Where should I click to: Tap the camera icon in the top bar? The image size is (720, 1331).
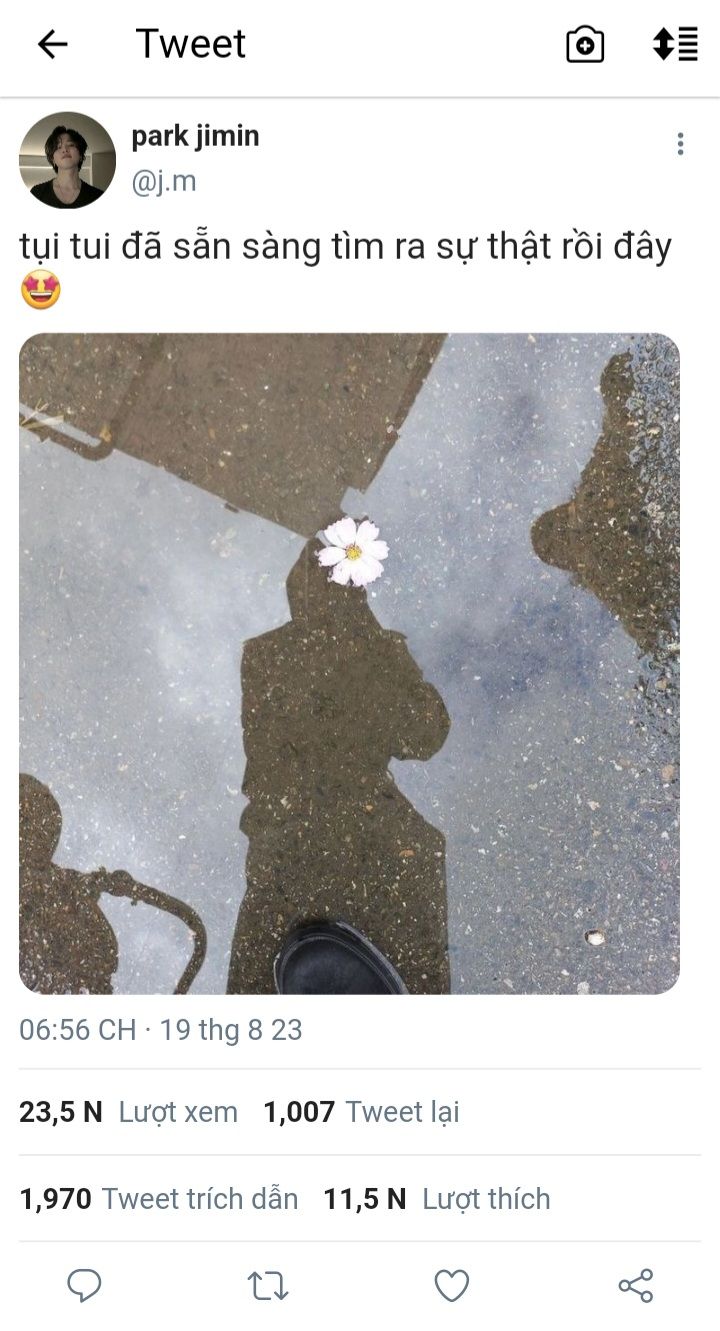tap(585, 44)
